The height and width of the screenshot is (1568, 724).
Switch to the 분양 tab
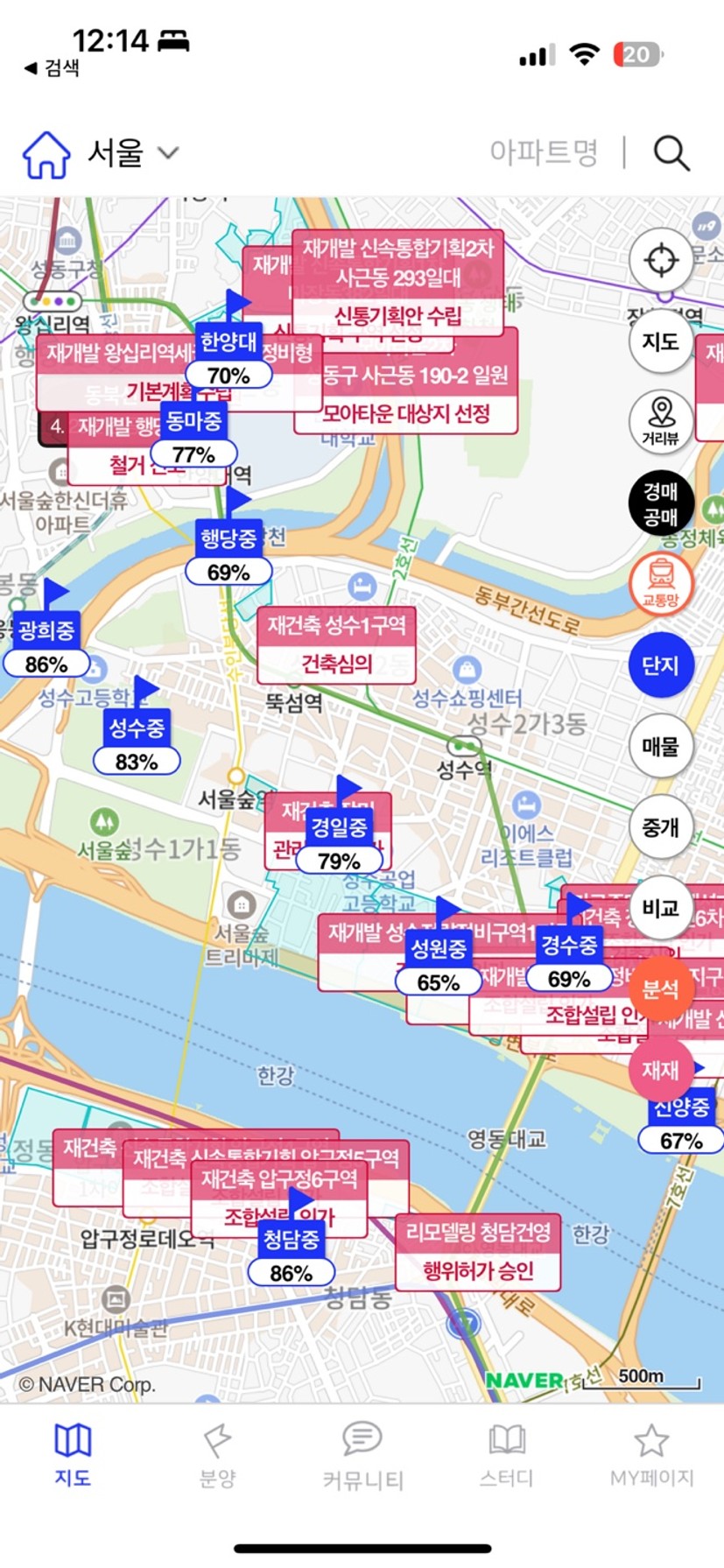[x=217, y=1455]
